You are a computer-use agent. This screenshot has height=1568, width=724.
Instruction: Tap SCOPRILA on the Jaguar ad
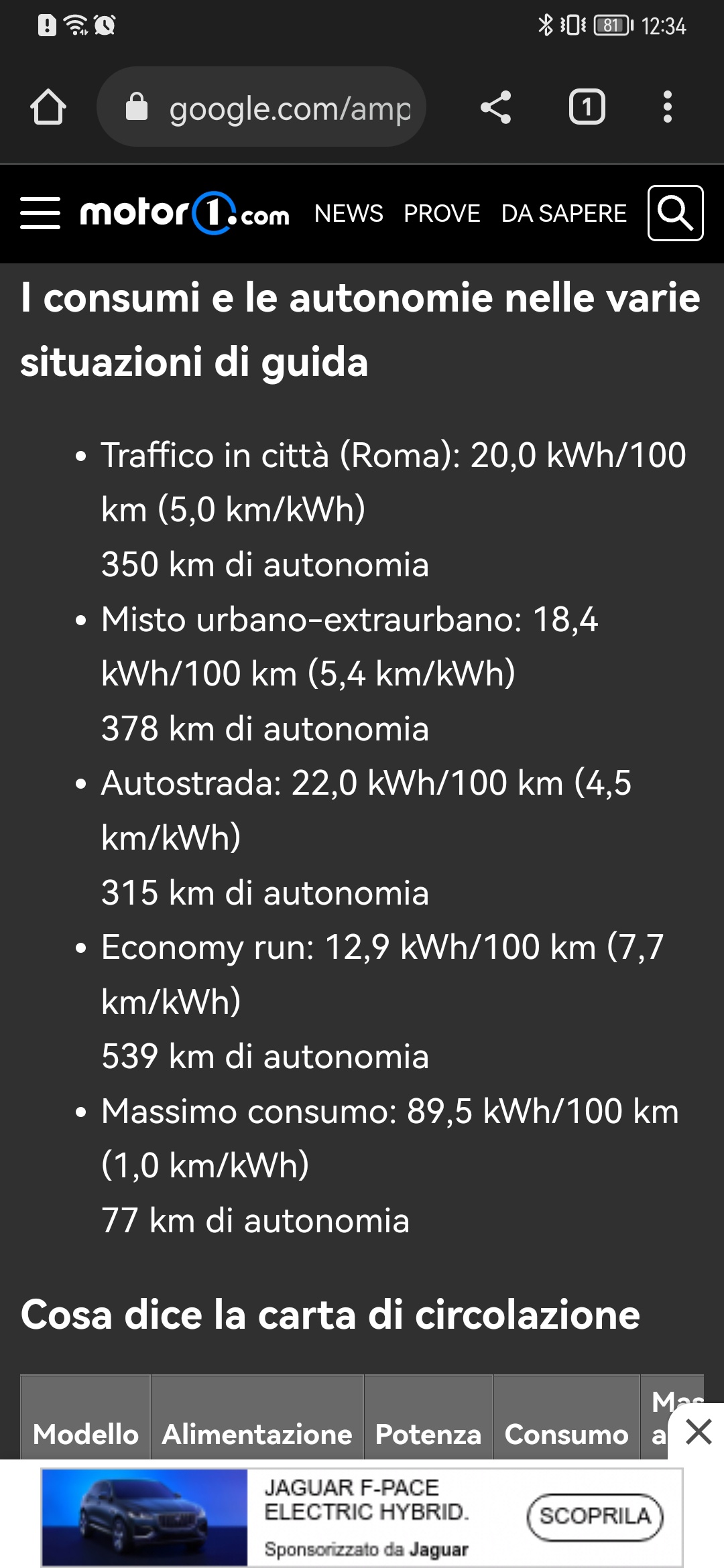point(595,1516)
